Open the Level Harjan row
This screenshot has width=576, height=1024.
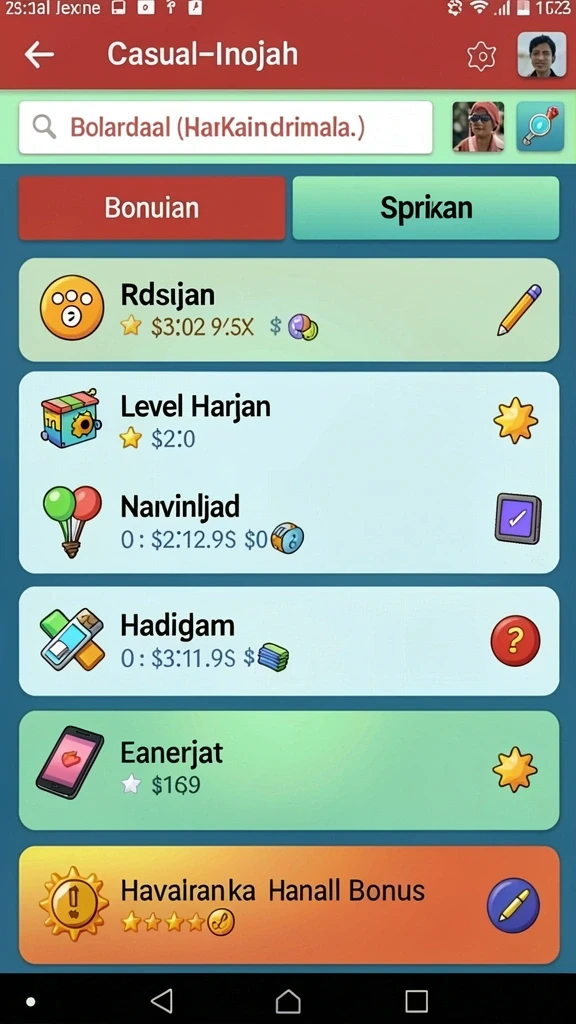coord(289,419)
